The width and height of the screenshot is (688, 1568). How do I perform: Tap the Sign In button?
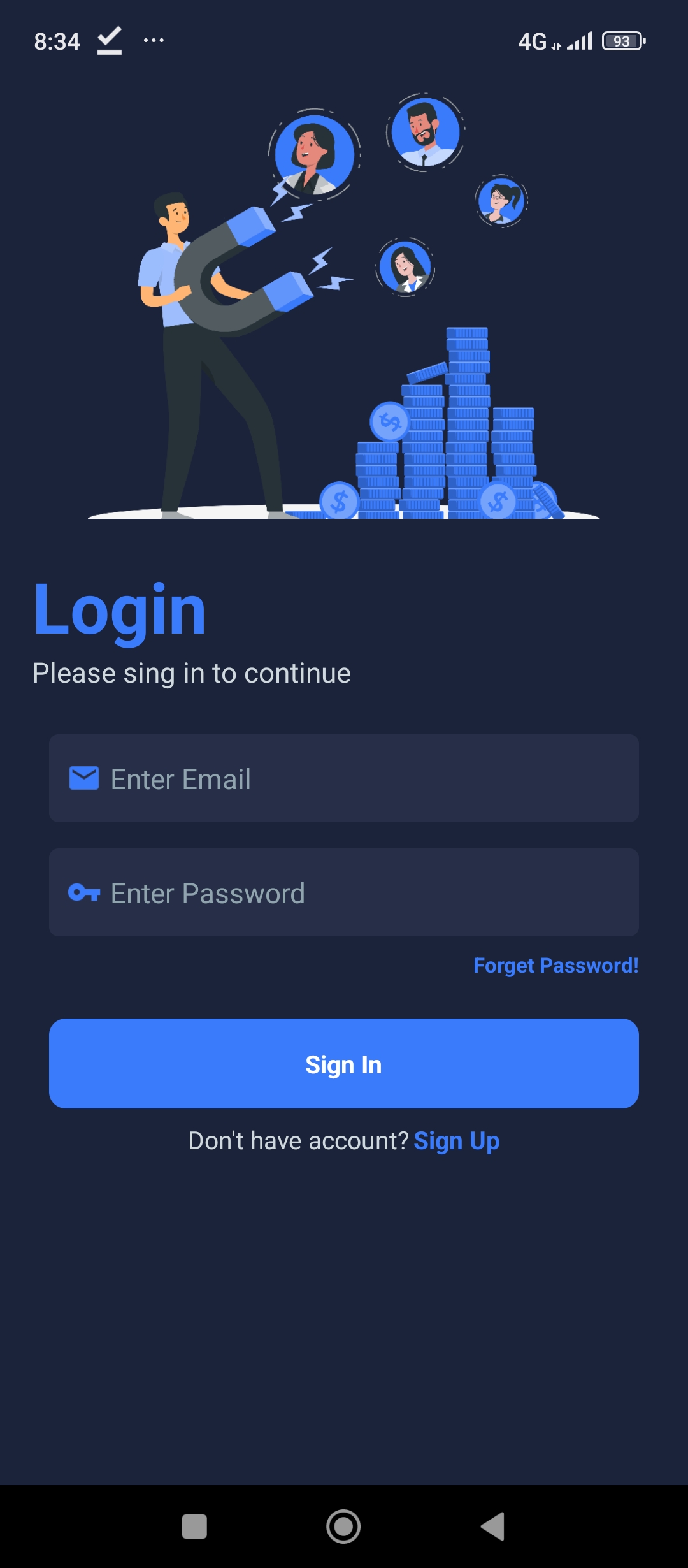(x=344, y=1063)
